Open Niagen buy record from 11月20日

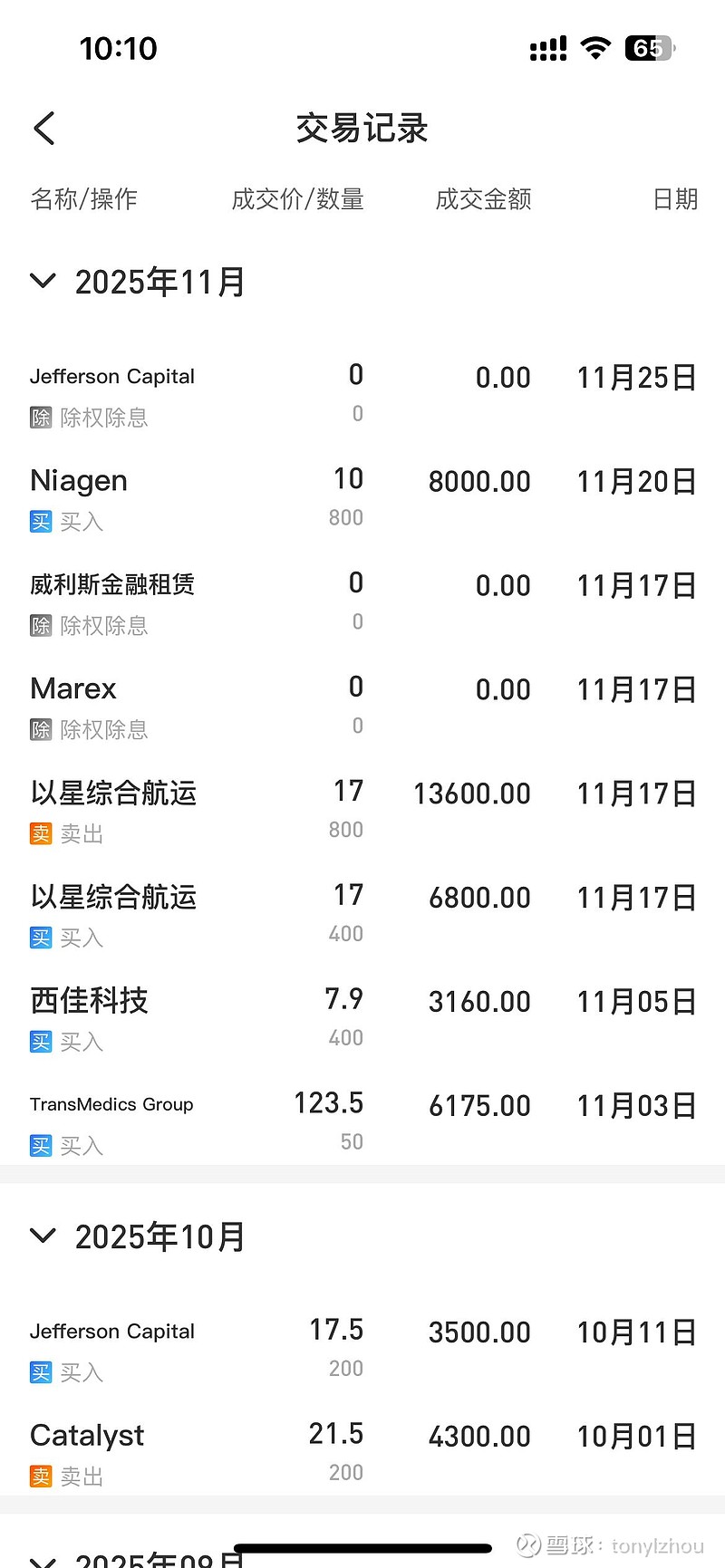click(362, 498)
